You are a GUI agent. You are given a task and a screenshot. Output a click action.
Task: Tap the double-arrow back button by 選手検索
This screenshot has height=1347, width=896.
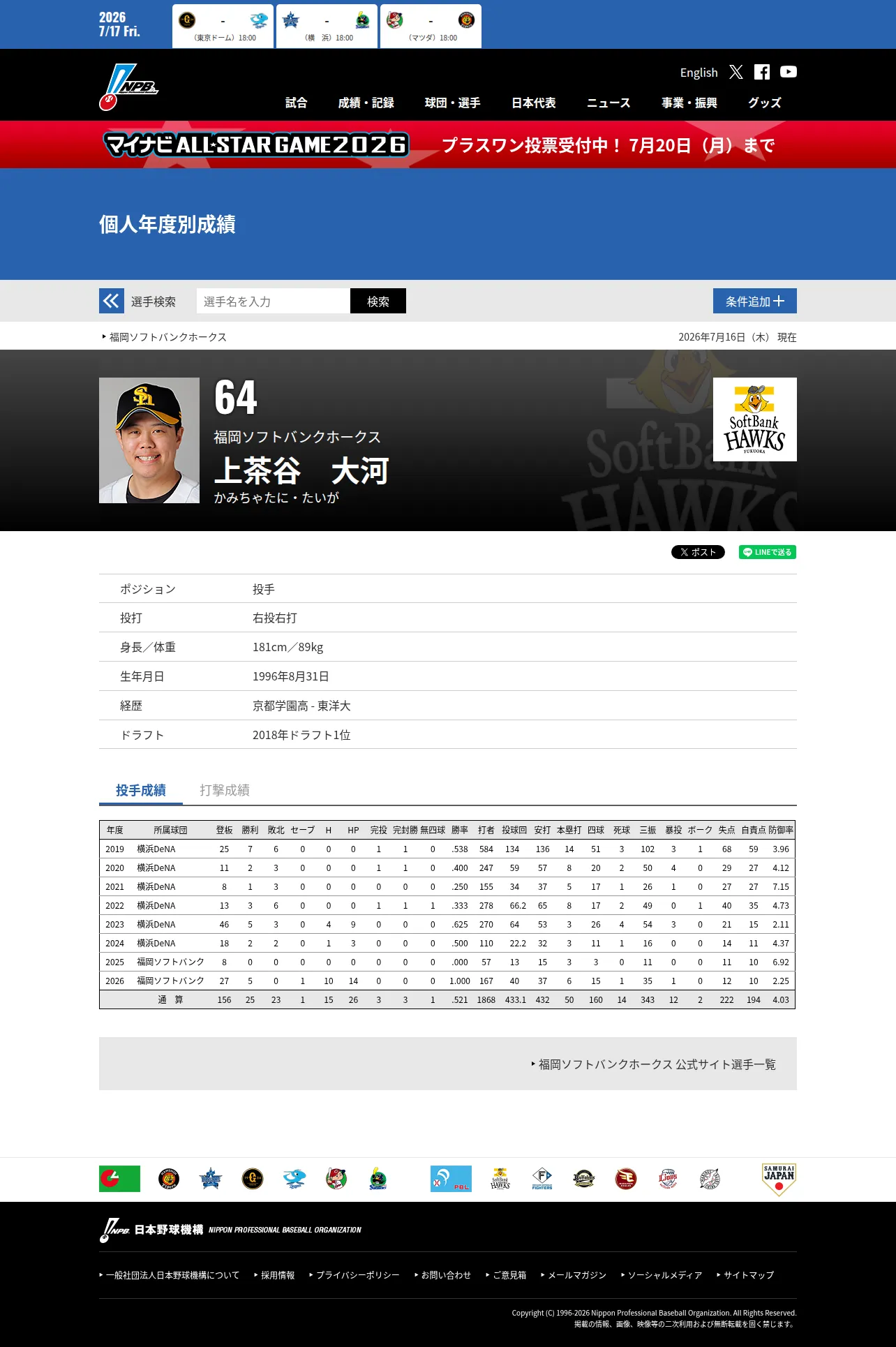point(112,301)
